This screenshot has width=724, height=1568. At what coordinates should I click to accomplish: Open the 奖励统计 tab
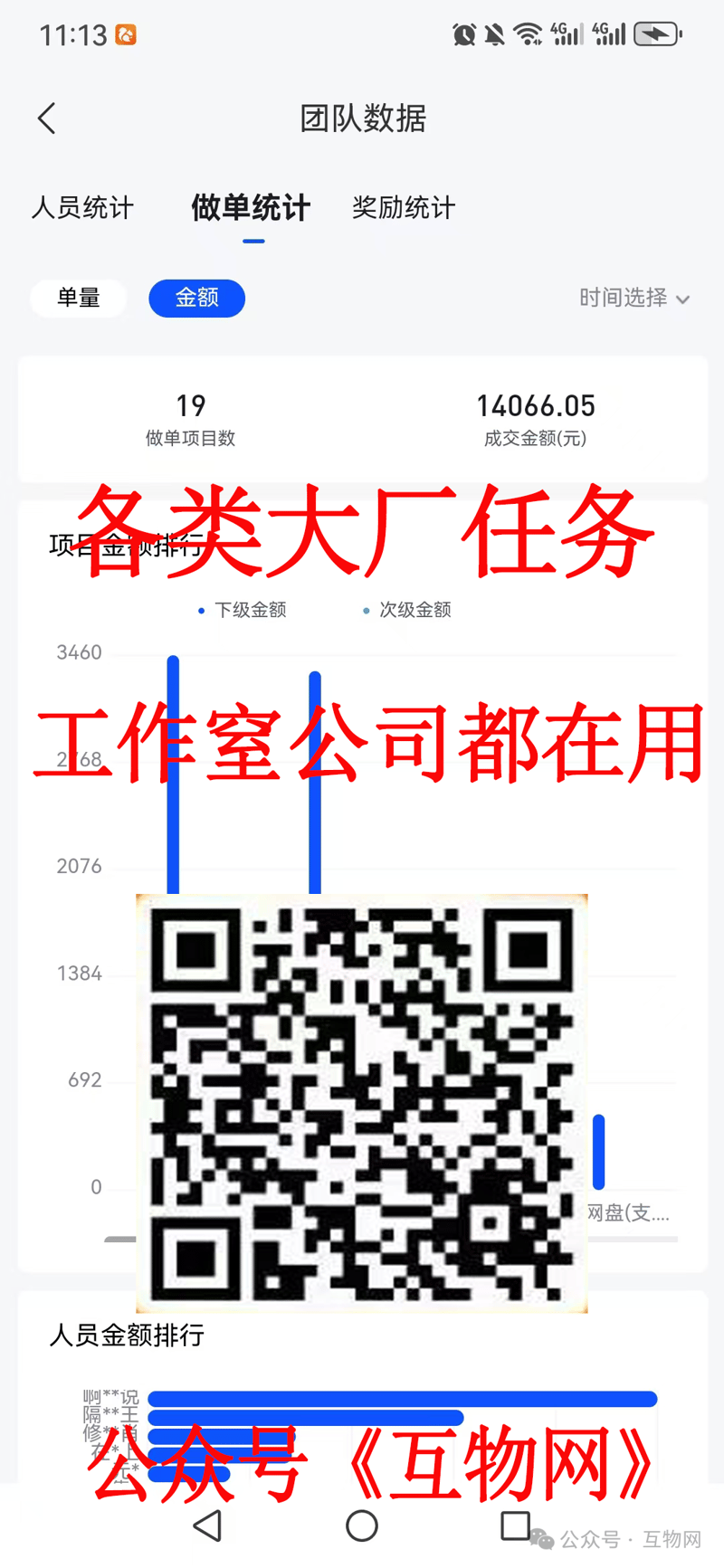404,208
